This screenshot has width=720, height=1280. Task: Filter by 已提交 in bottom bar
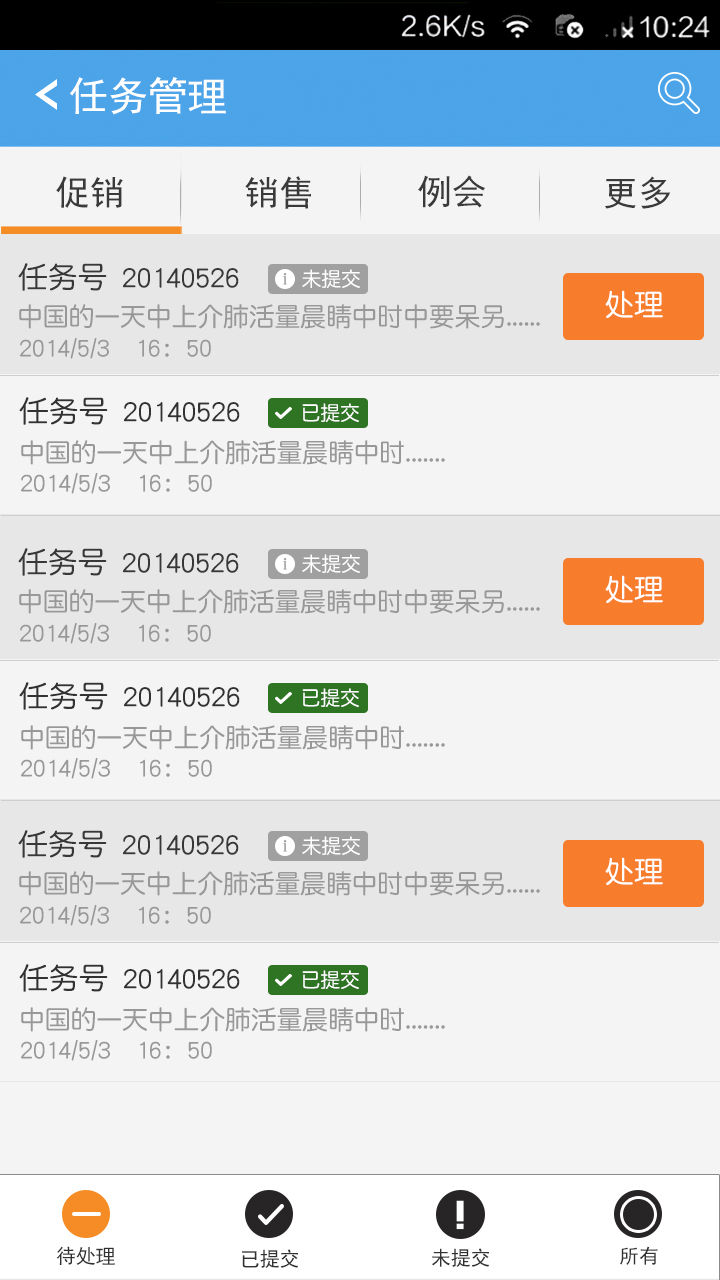[269, 1228]
